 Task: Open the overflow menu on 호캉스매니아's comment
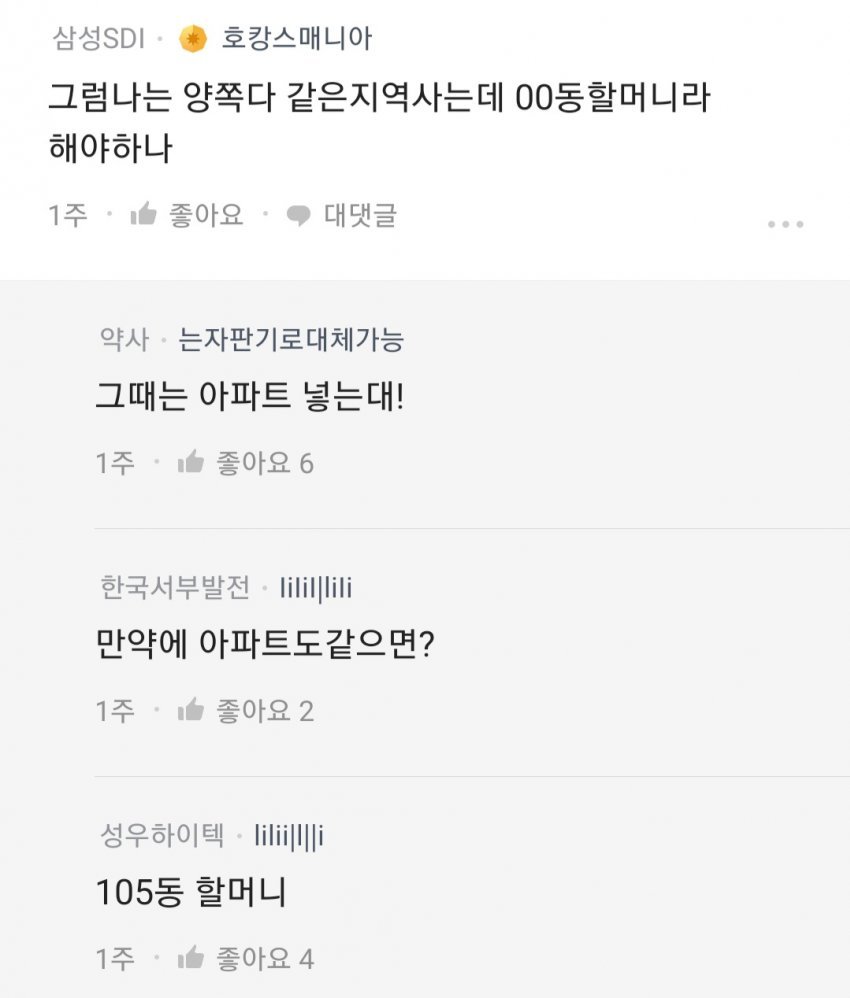pyautogui.click(x=785, y=224)
